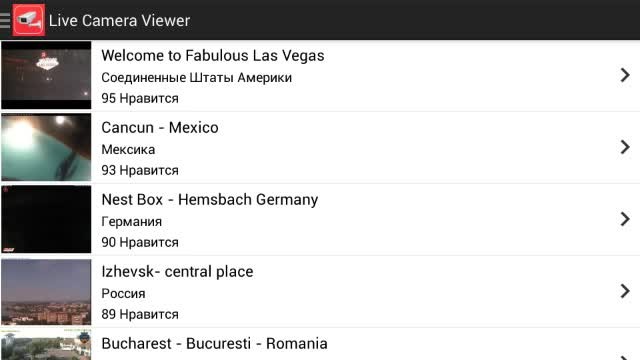Open the Cancun - Mexico camera
The image size is (640, 360).
(x=320, y=147)
